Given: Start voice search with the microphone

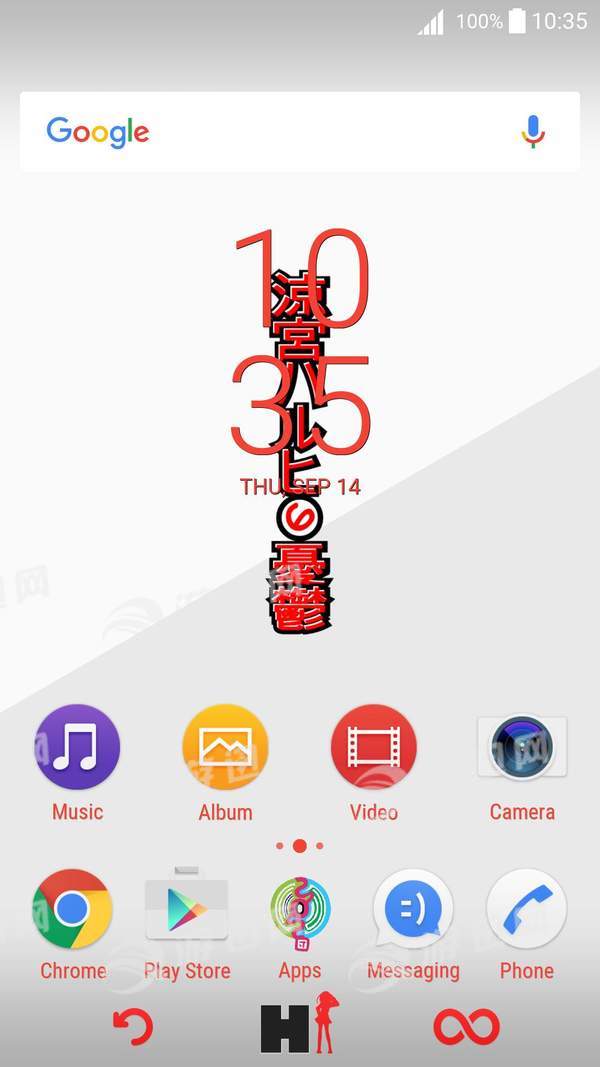Looking at the screenshot, I should point(533,131).
